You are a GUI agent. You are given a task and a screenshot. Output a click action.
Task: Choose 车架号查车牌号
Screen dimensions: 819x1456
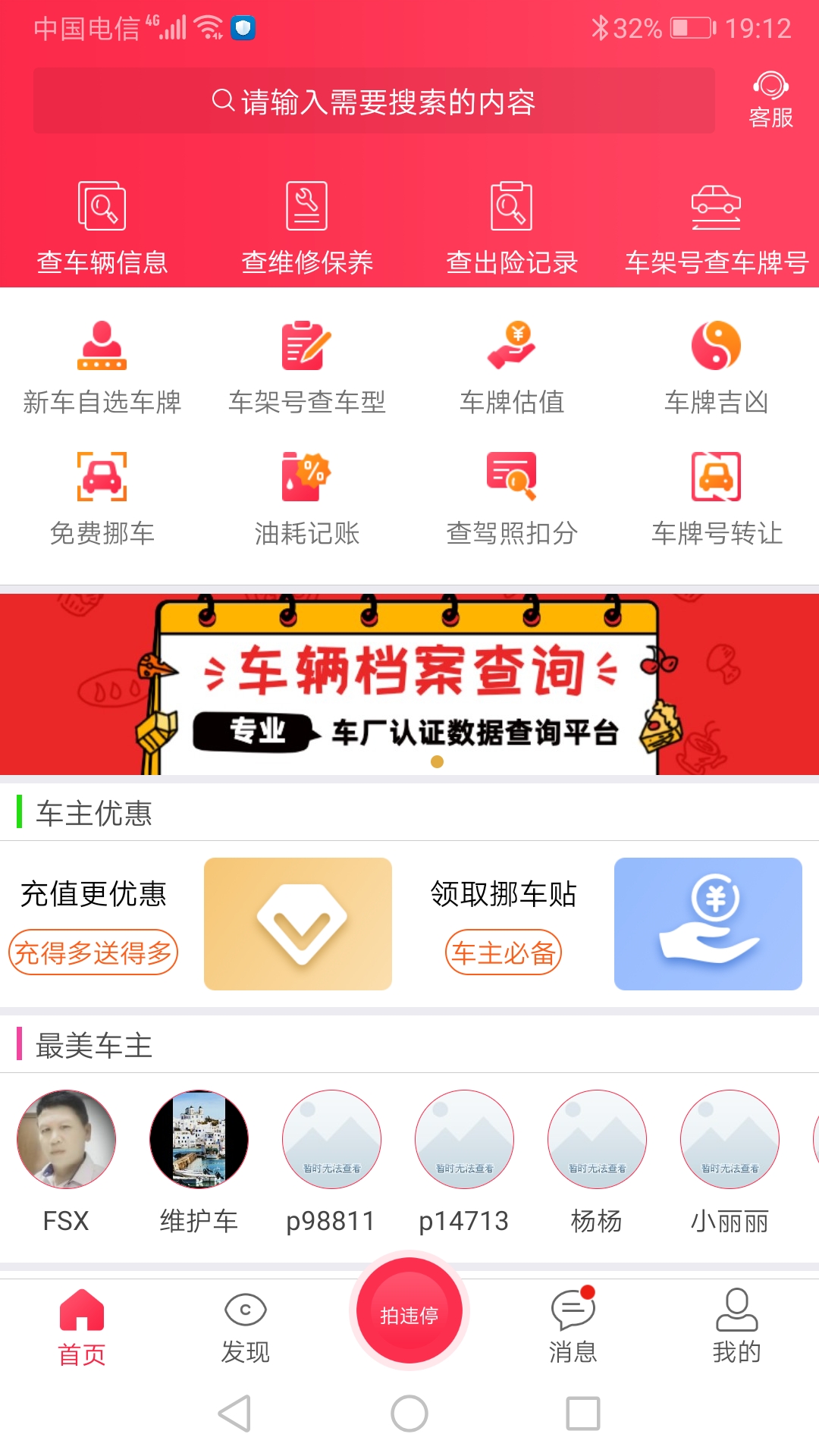716,226
